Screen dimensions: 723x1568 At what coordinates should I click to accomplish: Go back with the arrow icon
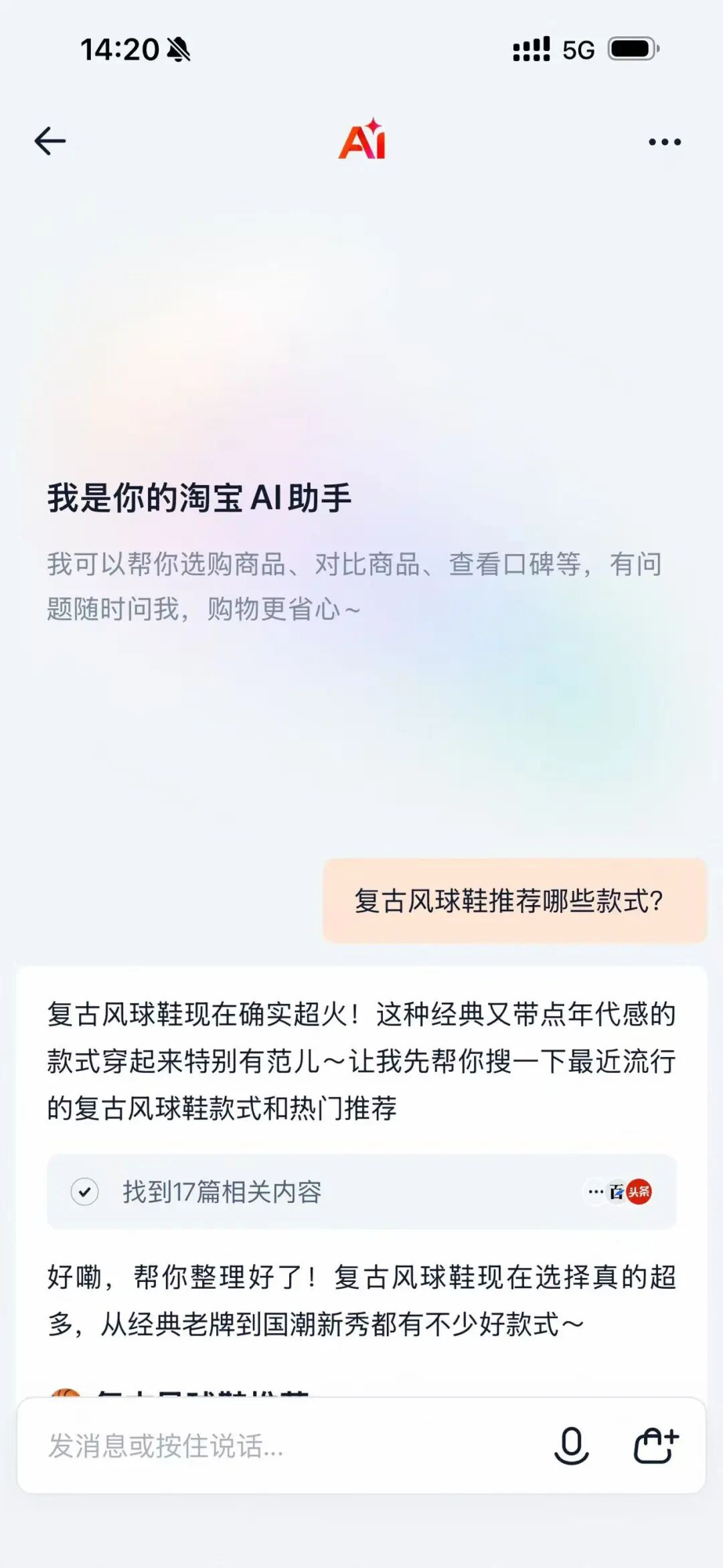click(x=50, y=141)
